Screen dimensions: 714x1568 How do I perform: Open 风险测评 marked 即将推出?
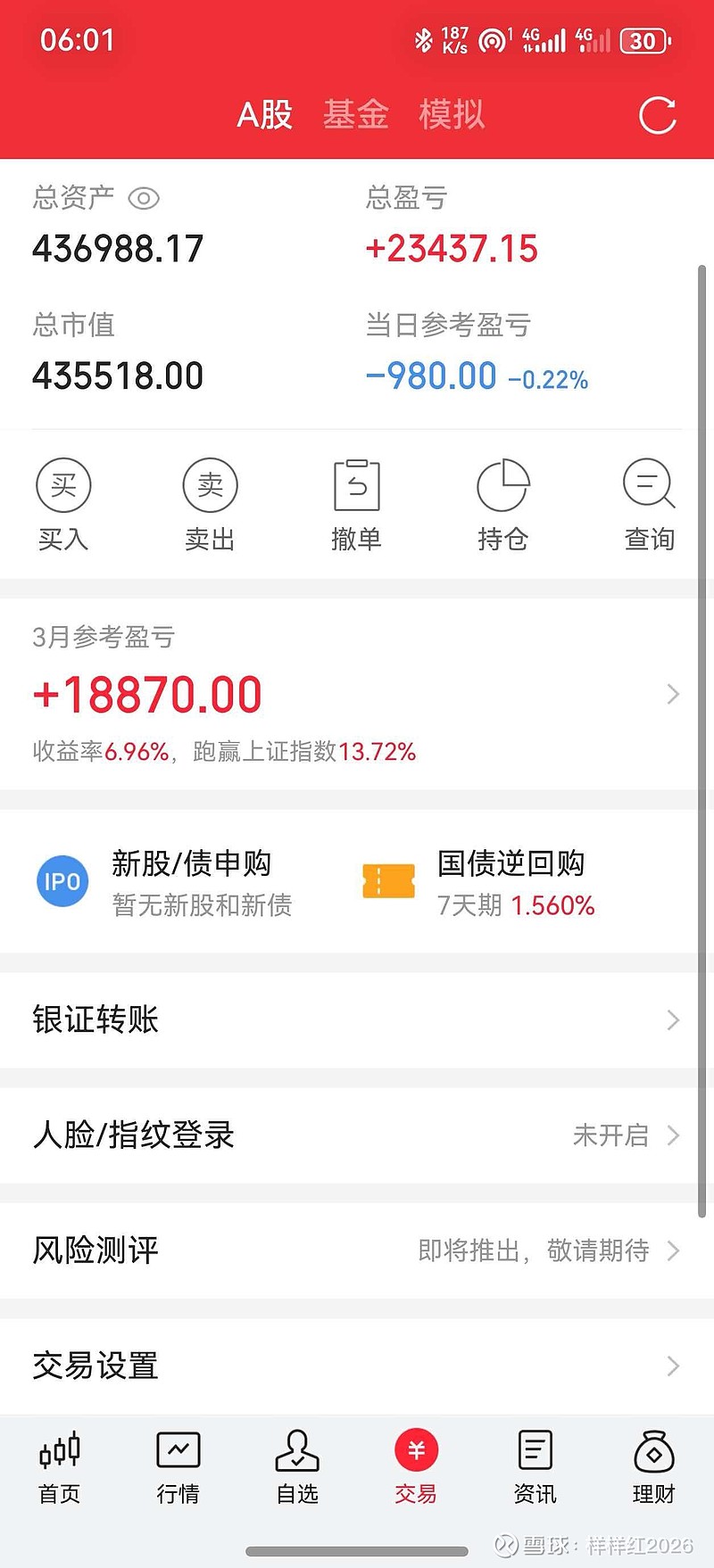coord(357,1250)
